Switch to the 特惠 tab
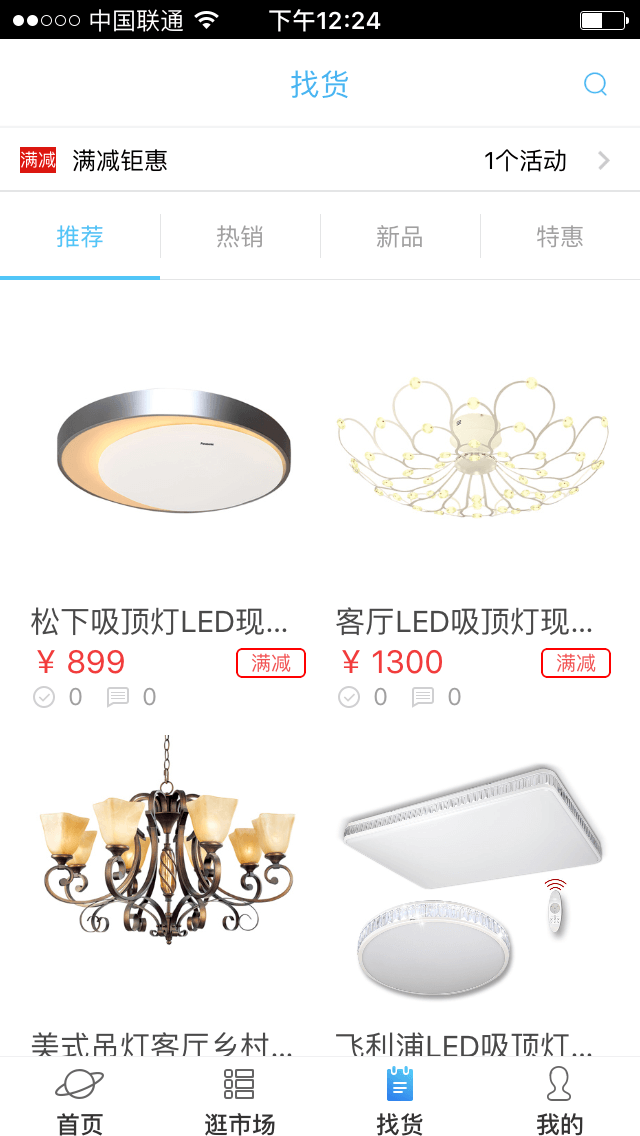This screenshot has height=1136, width=640. (x=560, y=237)
